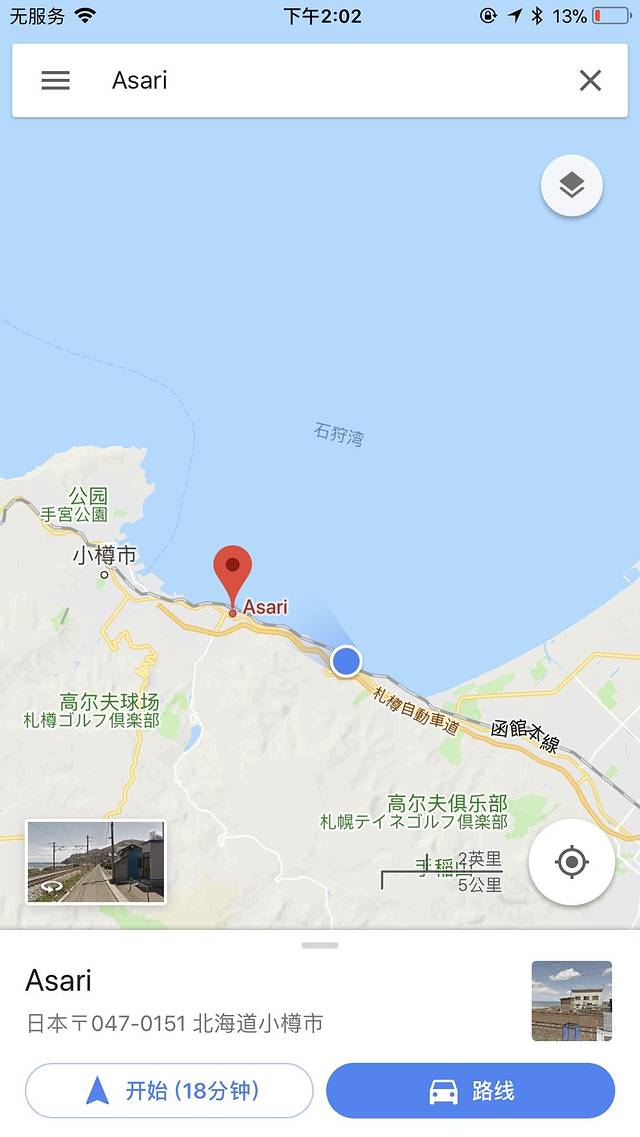Clear the Asari search query
The width and height of the screenshot is (640, 1137).
(590, 81)
